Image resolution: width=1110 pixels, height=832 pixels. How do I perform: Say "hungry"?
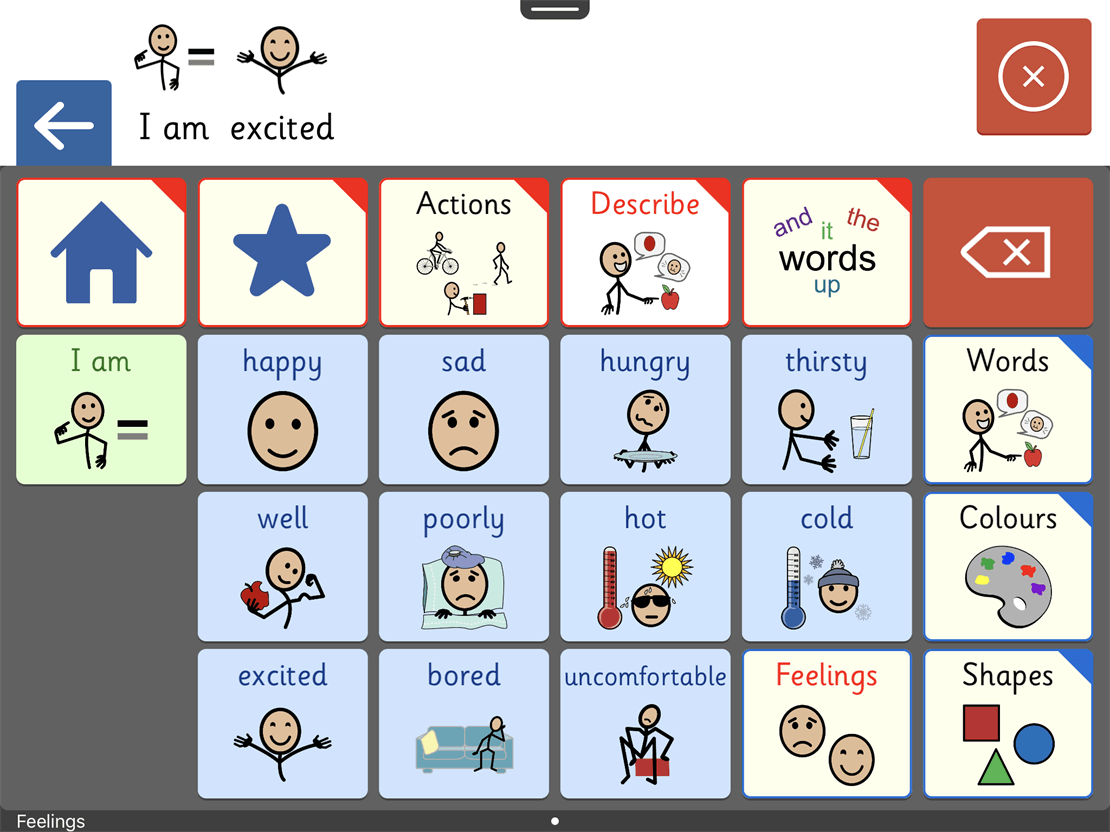click(x=645, y=409)
